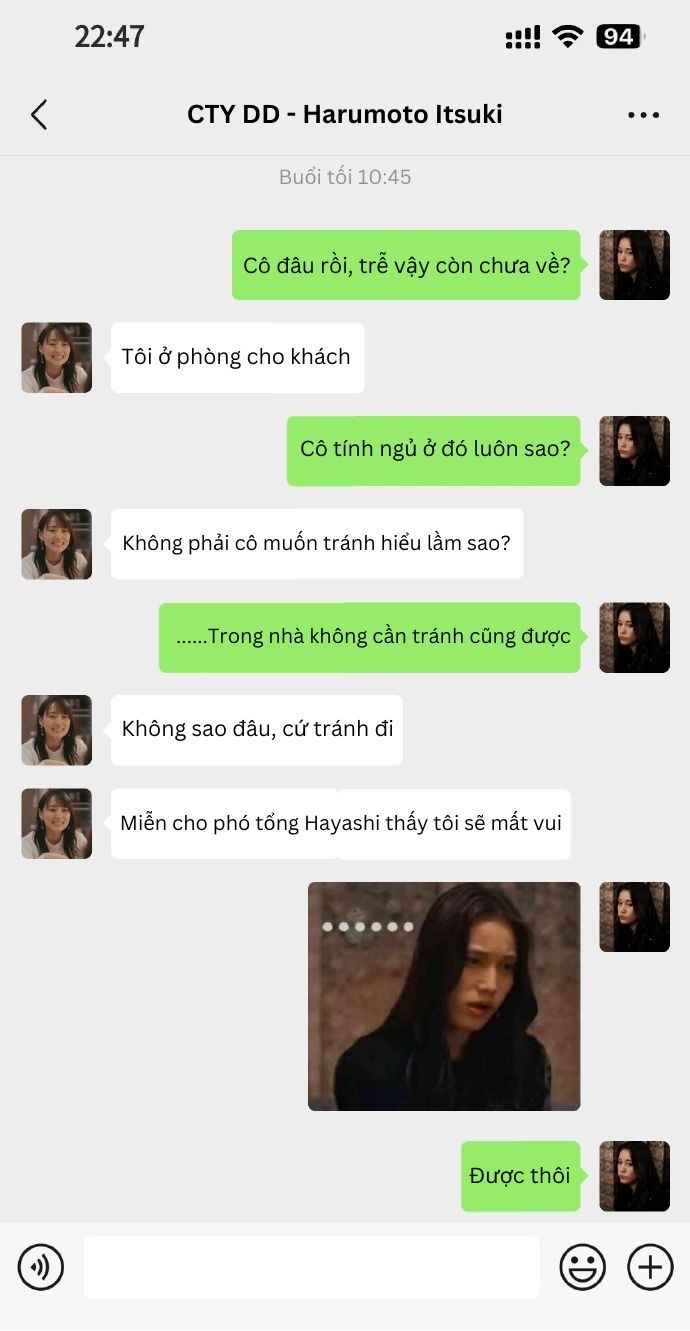The image size is (690, 1331).
Task: Switch to voice message input
Action: 41,1267
